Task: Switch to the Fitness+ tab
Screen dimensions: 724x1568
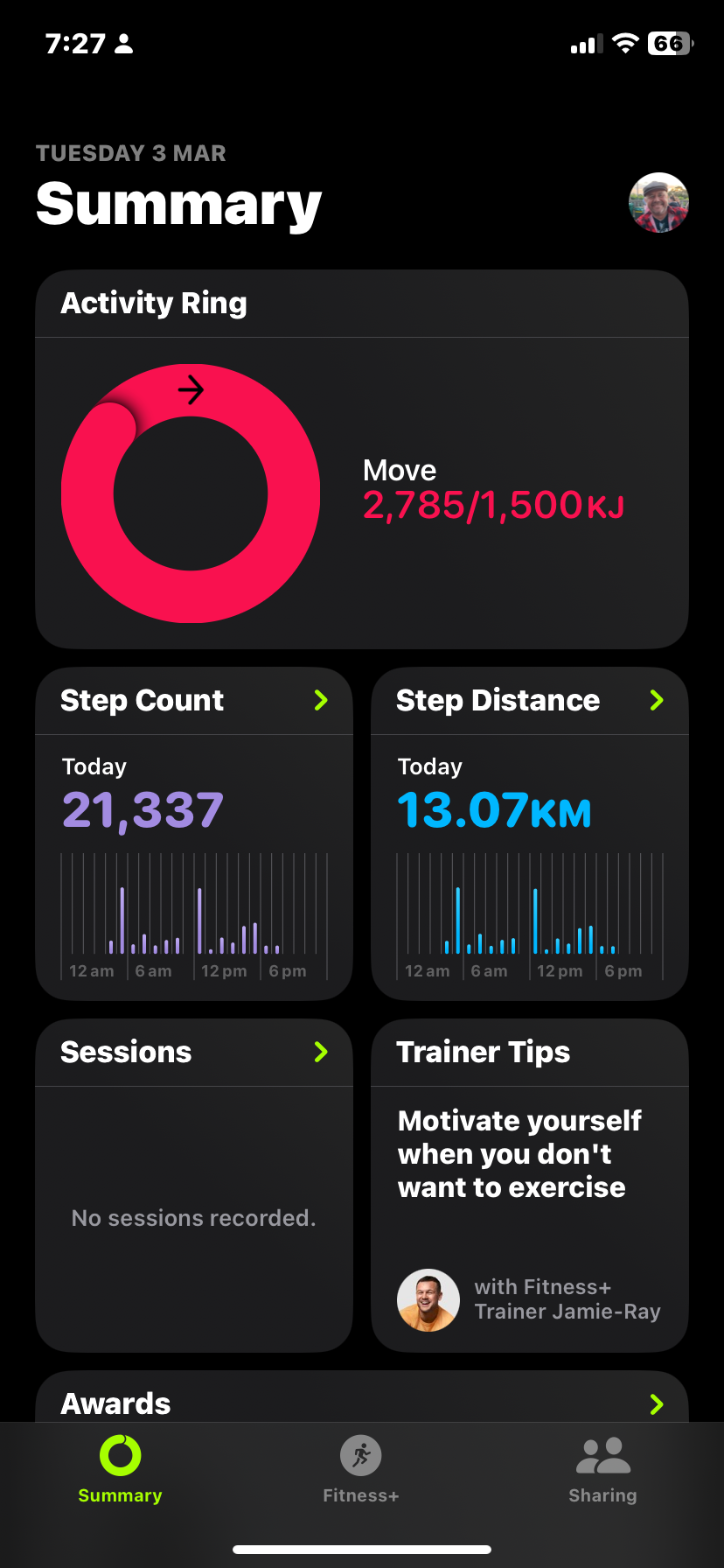Action: [x=361, y=1470]
